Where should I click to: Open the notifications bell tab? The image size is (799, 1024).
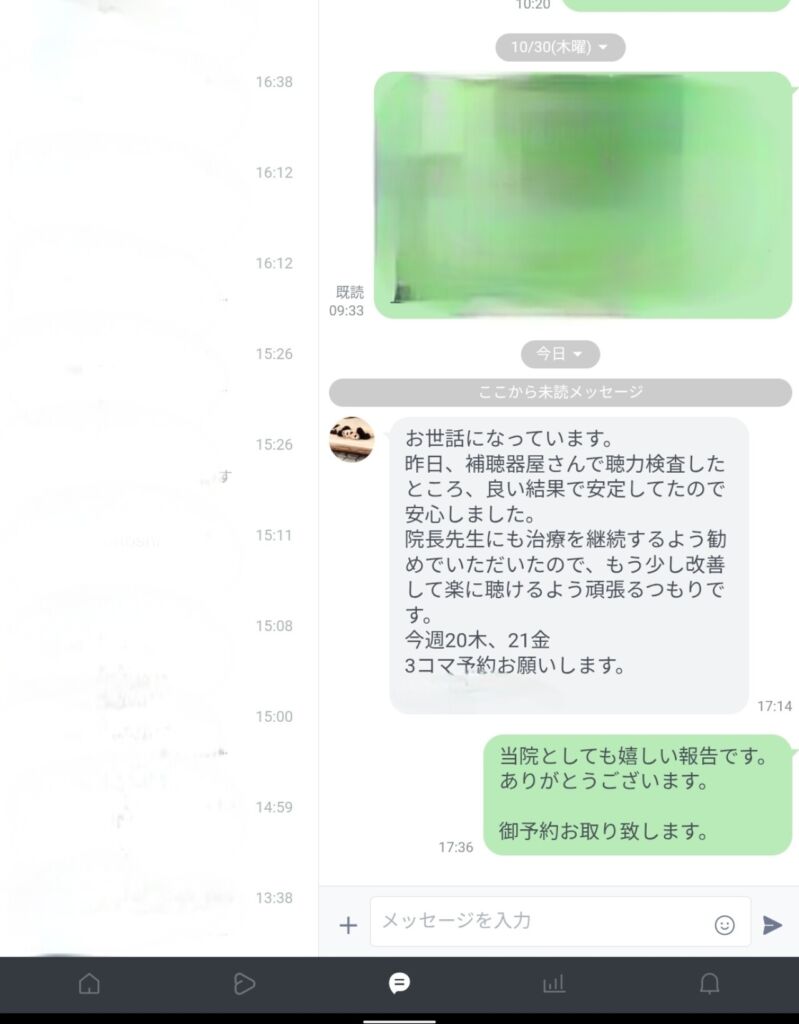(709, 984)
